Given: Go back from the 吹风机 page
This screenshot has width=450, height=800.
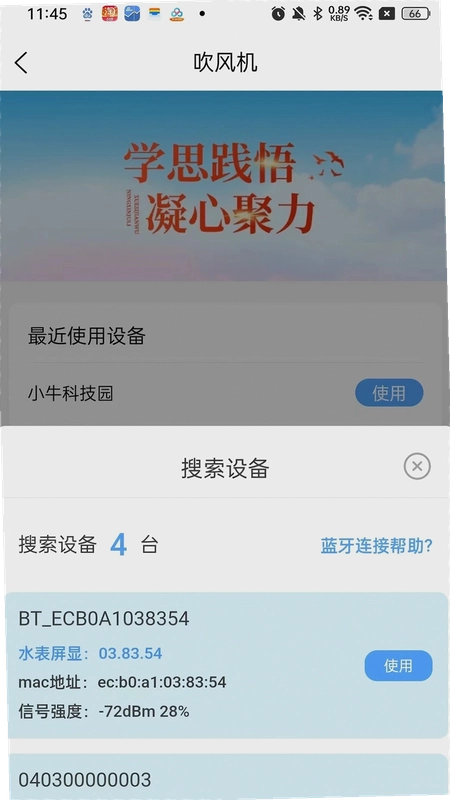Looking at the screenshot, I should click(21, 63).
